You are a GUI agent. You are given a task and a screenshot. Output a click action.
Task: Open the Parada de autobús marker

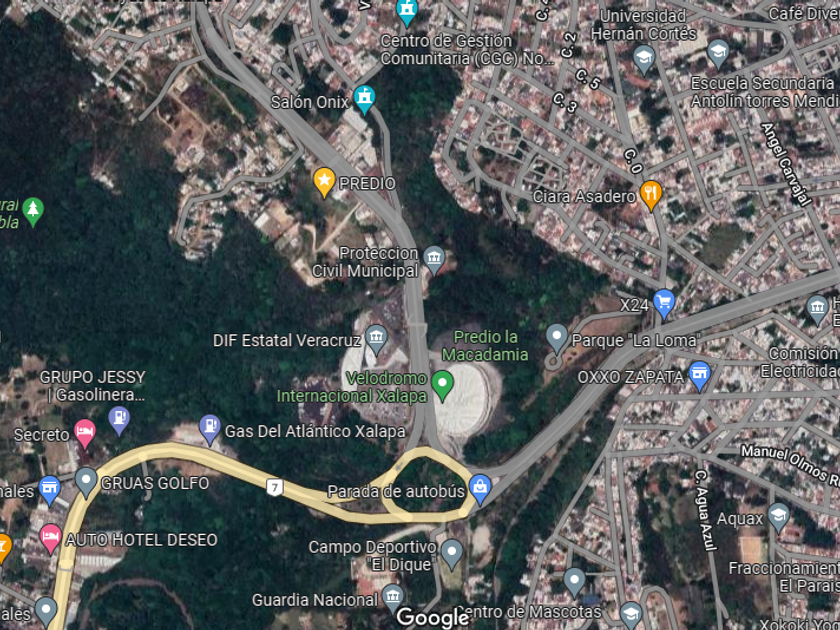click(481, 488)
